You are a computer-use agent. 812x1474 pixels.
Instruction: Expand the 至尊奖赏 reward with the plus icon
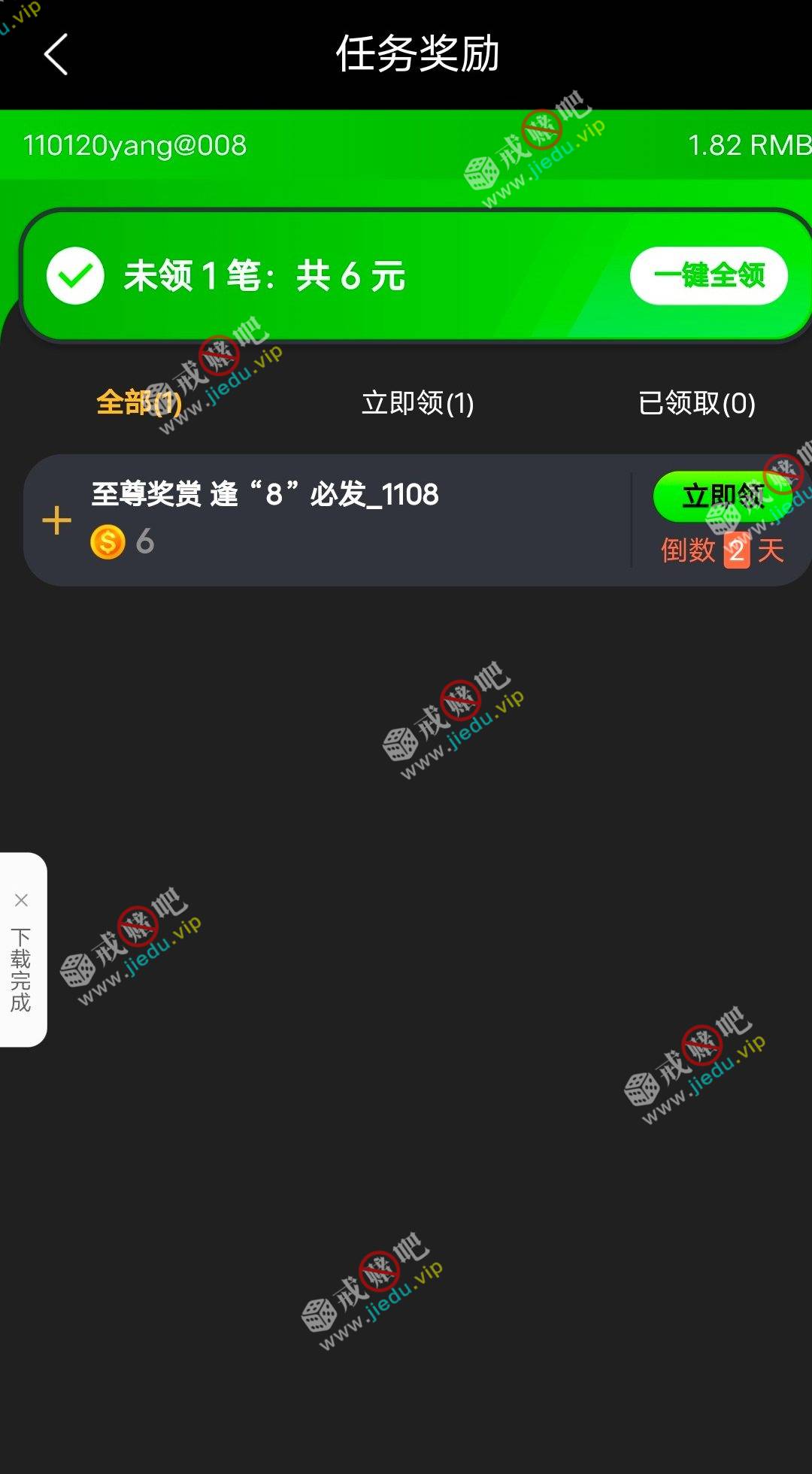(57, 520)
